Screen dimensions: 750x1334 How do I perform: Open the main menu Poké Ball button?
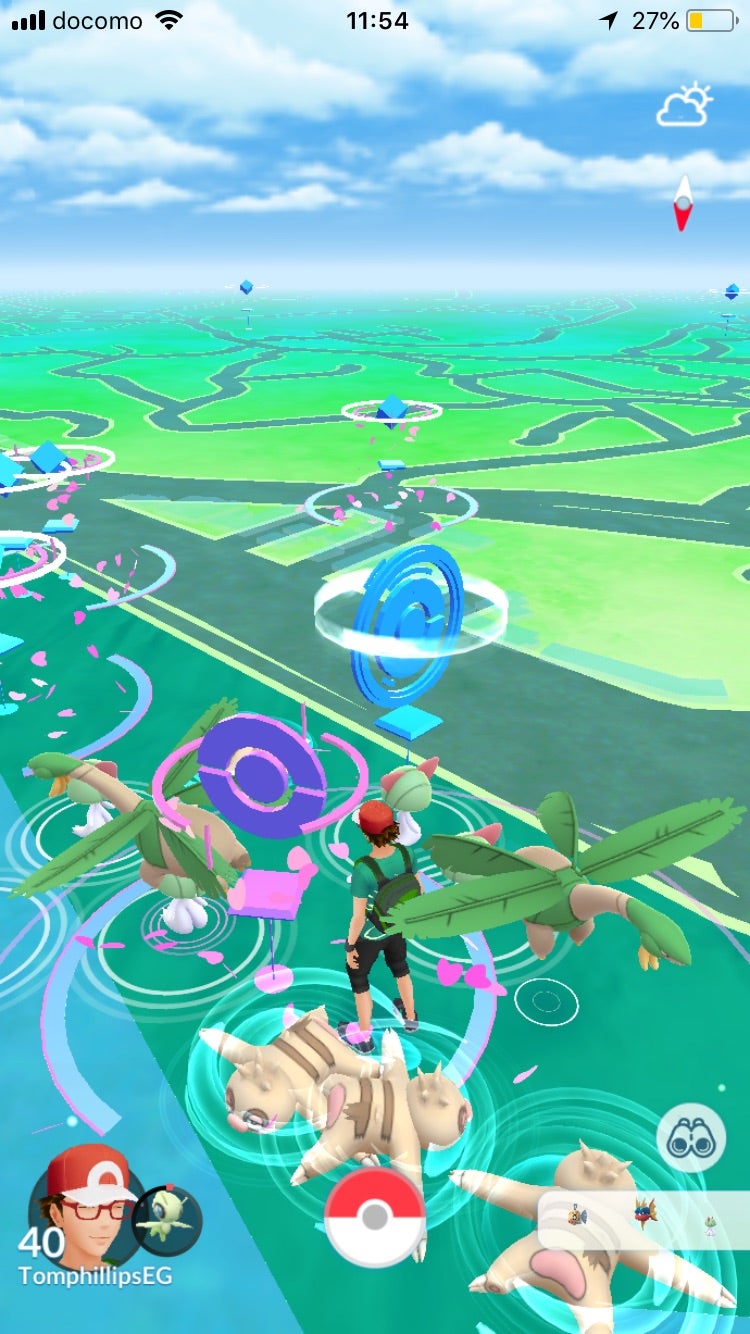(x=375, y=1216)
